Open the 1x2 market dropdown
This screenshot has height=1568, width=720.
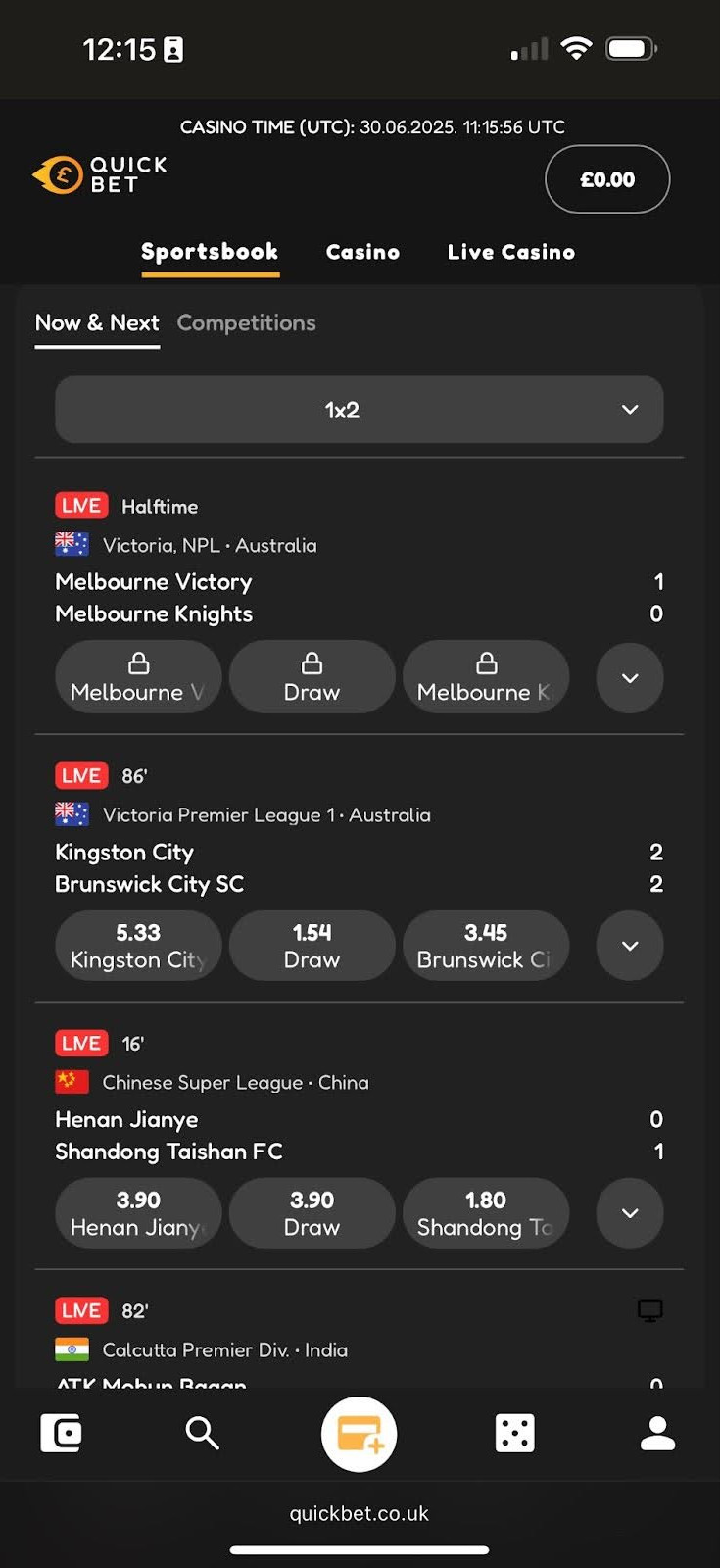coord(359,410)
